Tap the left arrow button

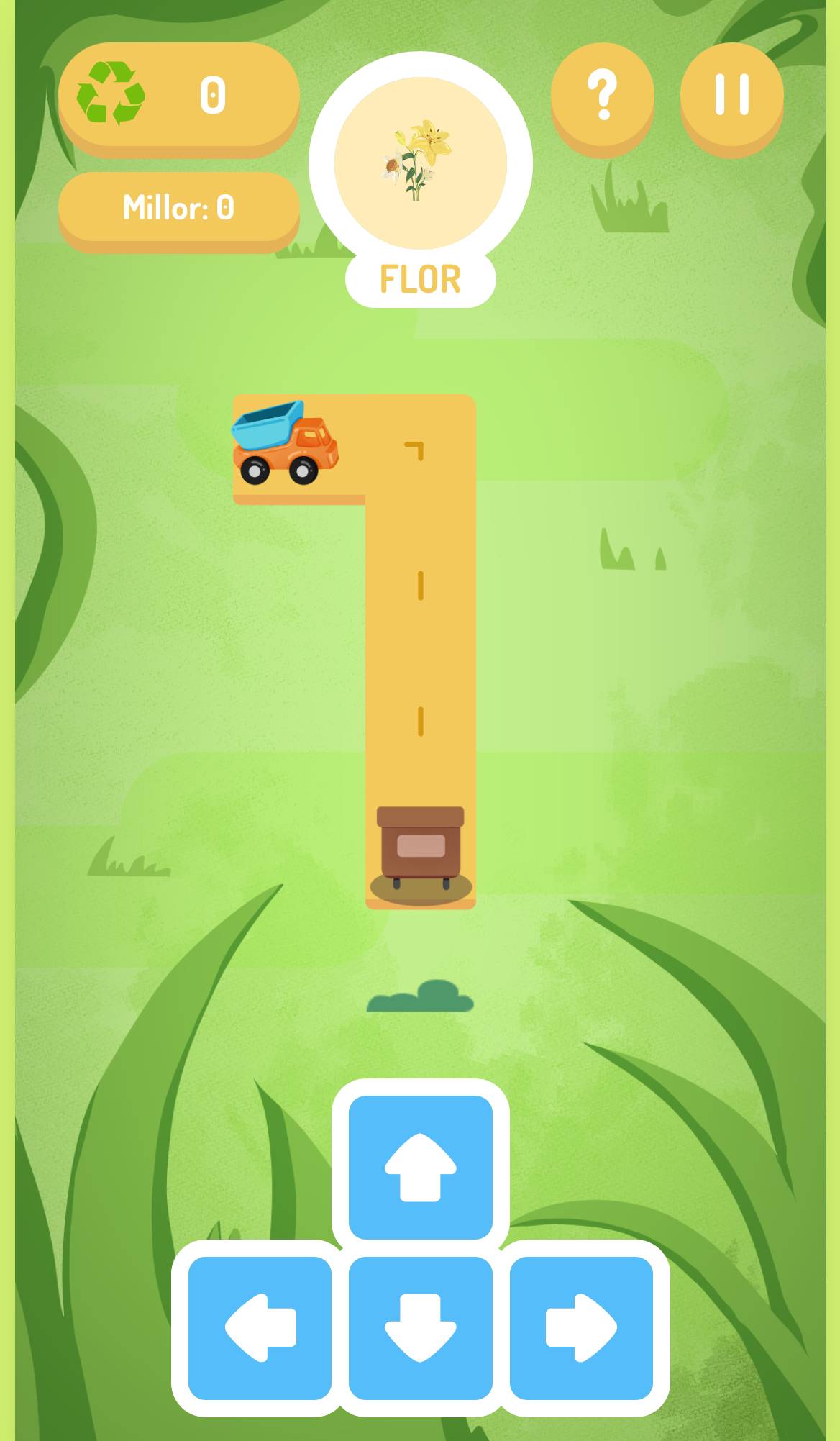pyautogui.click(x=260, y=1328)
